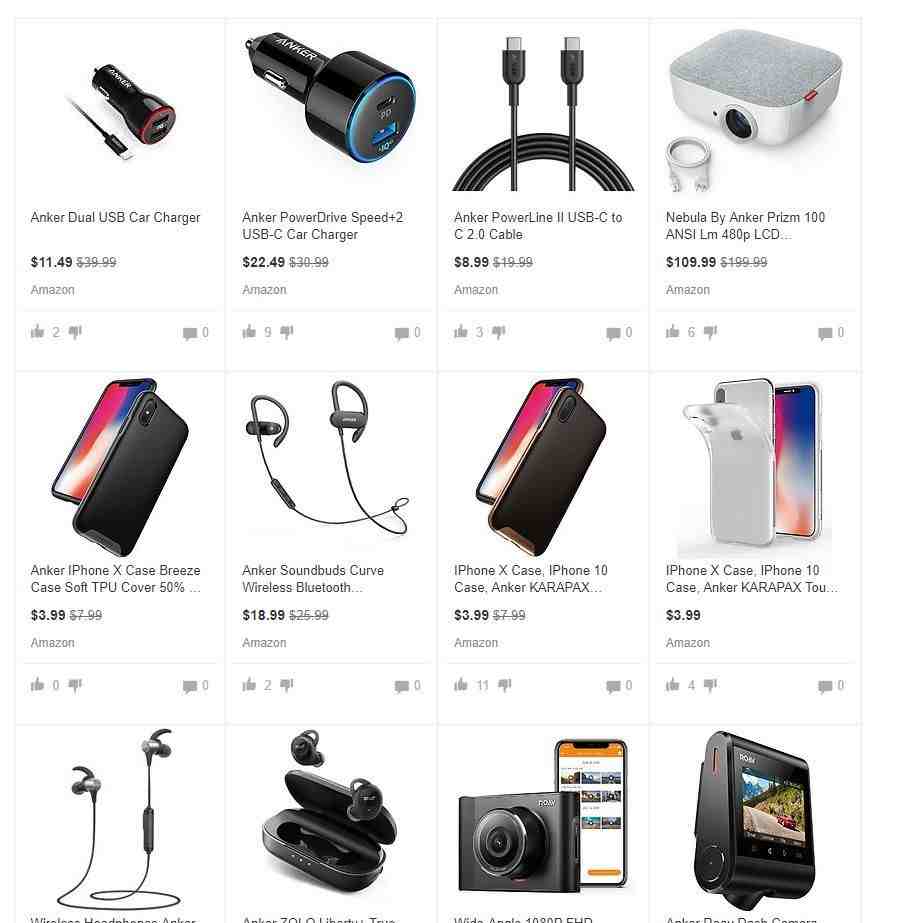This screenshot has height=923, width=898.
Task: Open comments on Anker PowerDrive Speed+2 charger
Action: click(x=402, y=333)
